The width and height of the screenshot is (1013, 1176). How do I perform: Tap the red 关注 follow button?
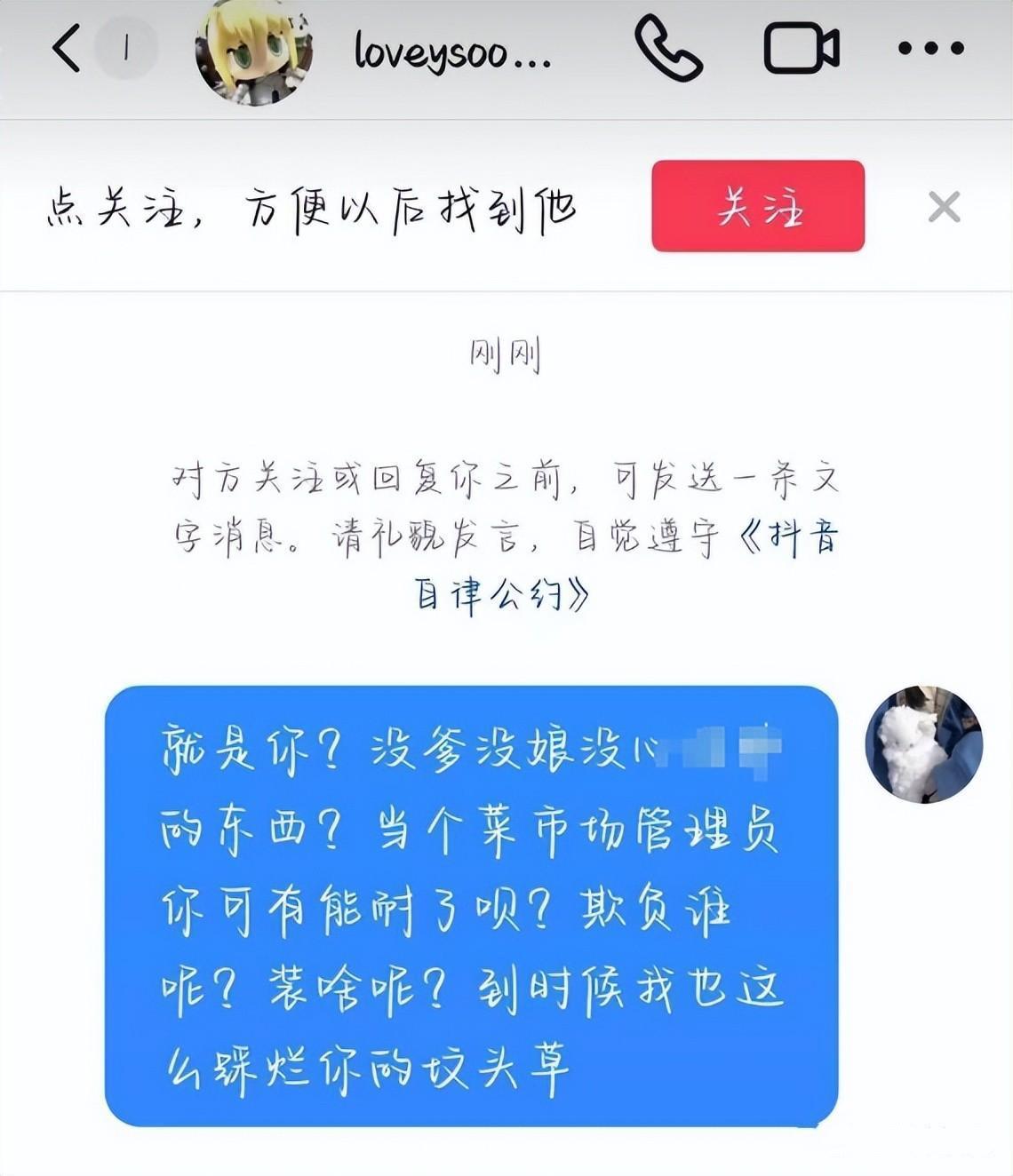coord(758,206)
